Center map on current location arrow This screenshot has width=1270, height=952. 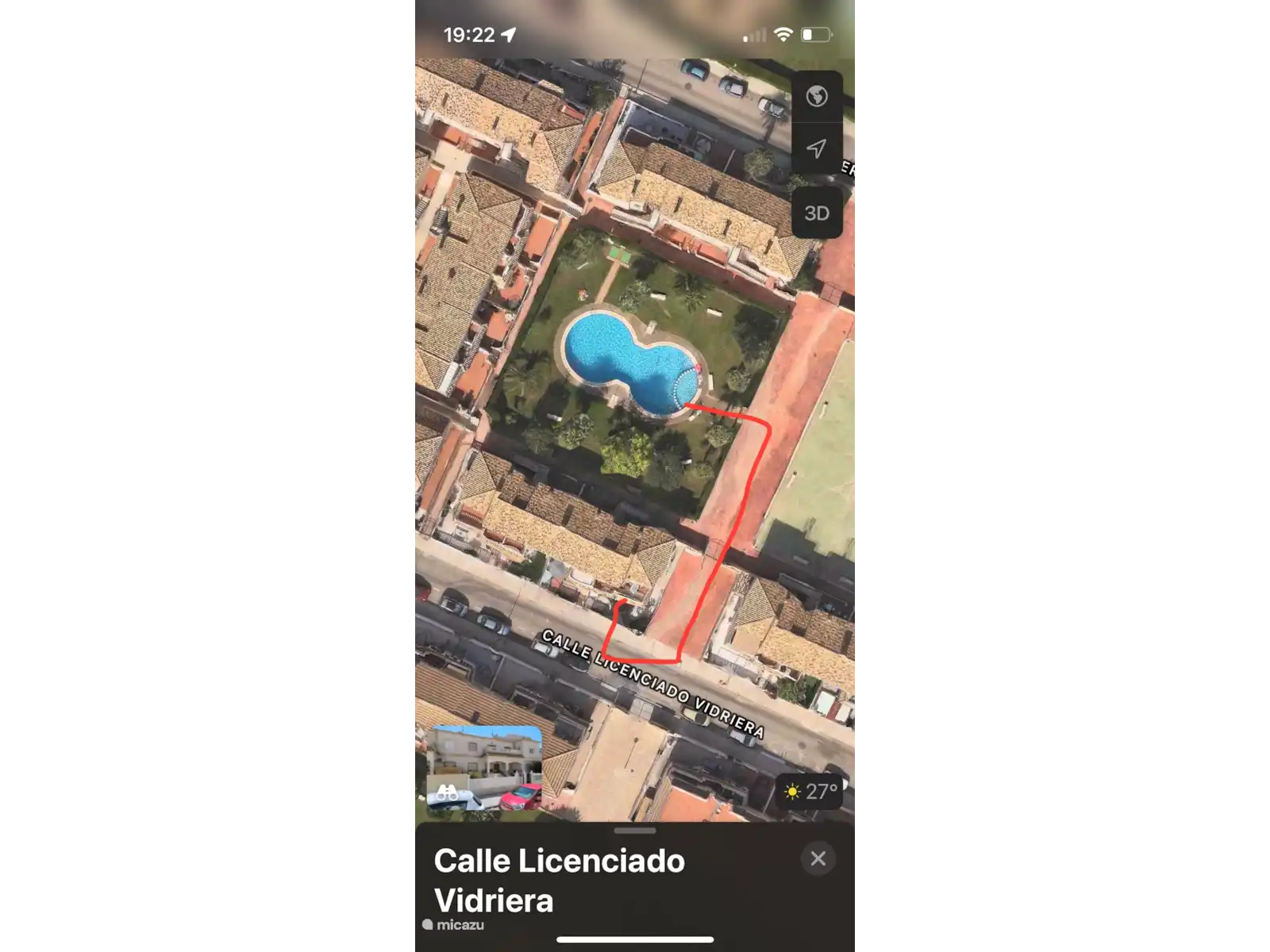[x=817, y=148]
